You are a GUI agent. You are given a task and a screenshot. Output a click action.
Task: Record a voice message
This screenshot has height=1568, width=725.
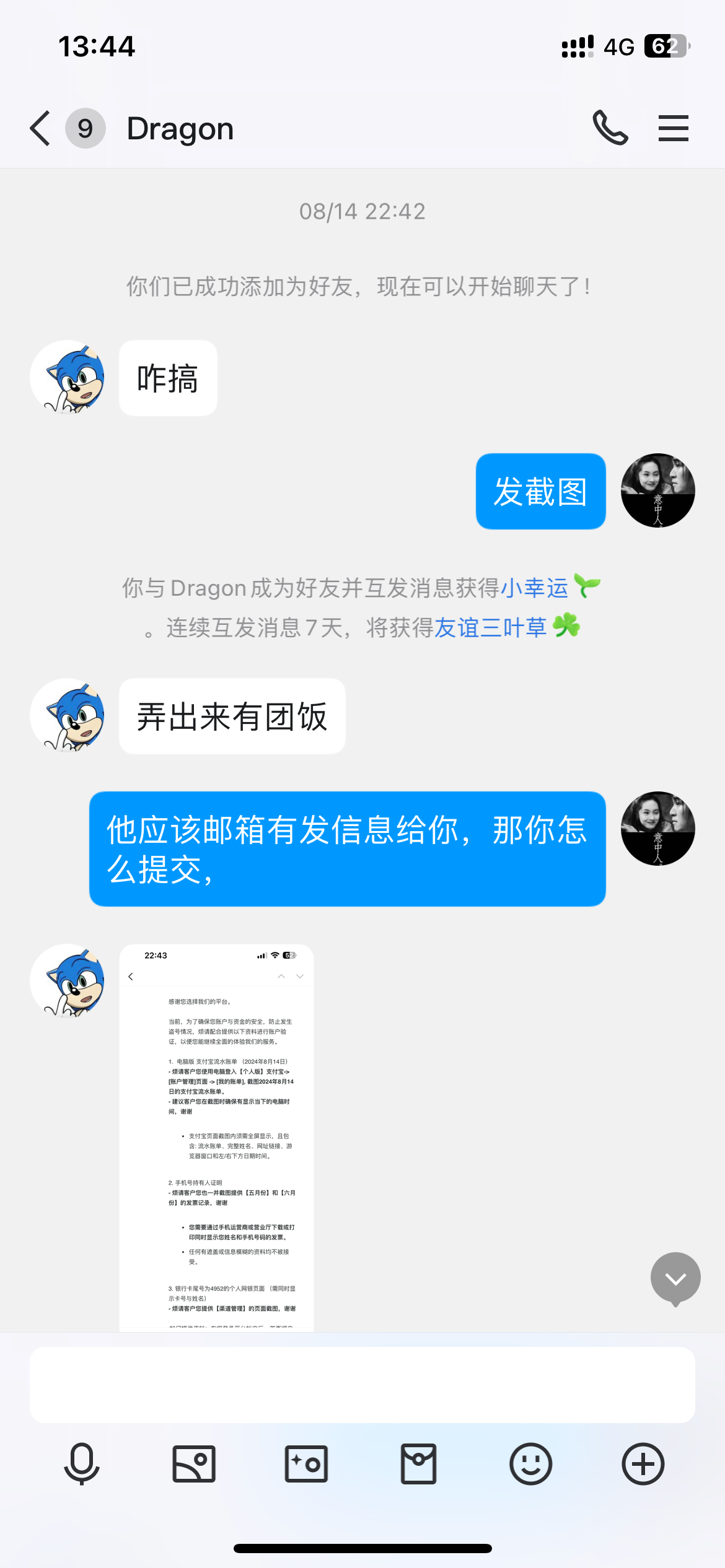click(82, 1464)
